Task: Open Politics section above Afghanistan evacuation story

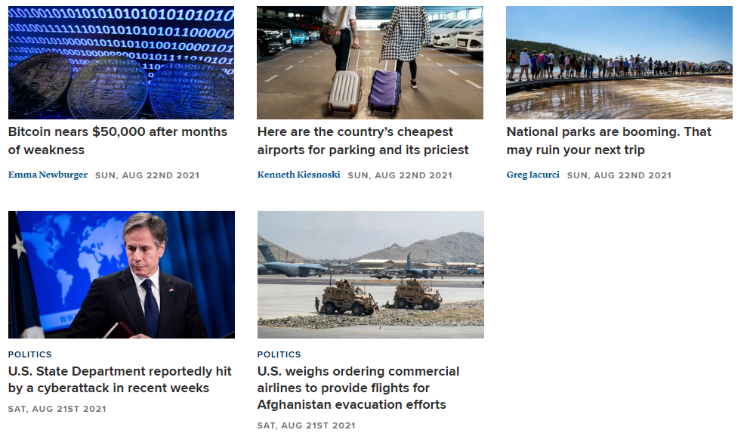Action: click(279, 354)
